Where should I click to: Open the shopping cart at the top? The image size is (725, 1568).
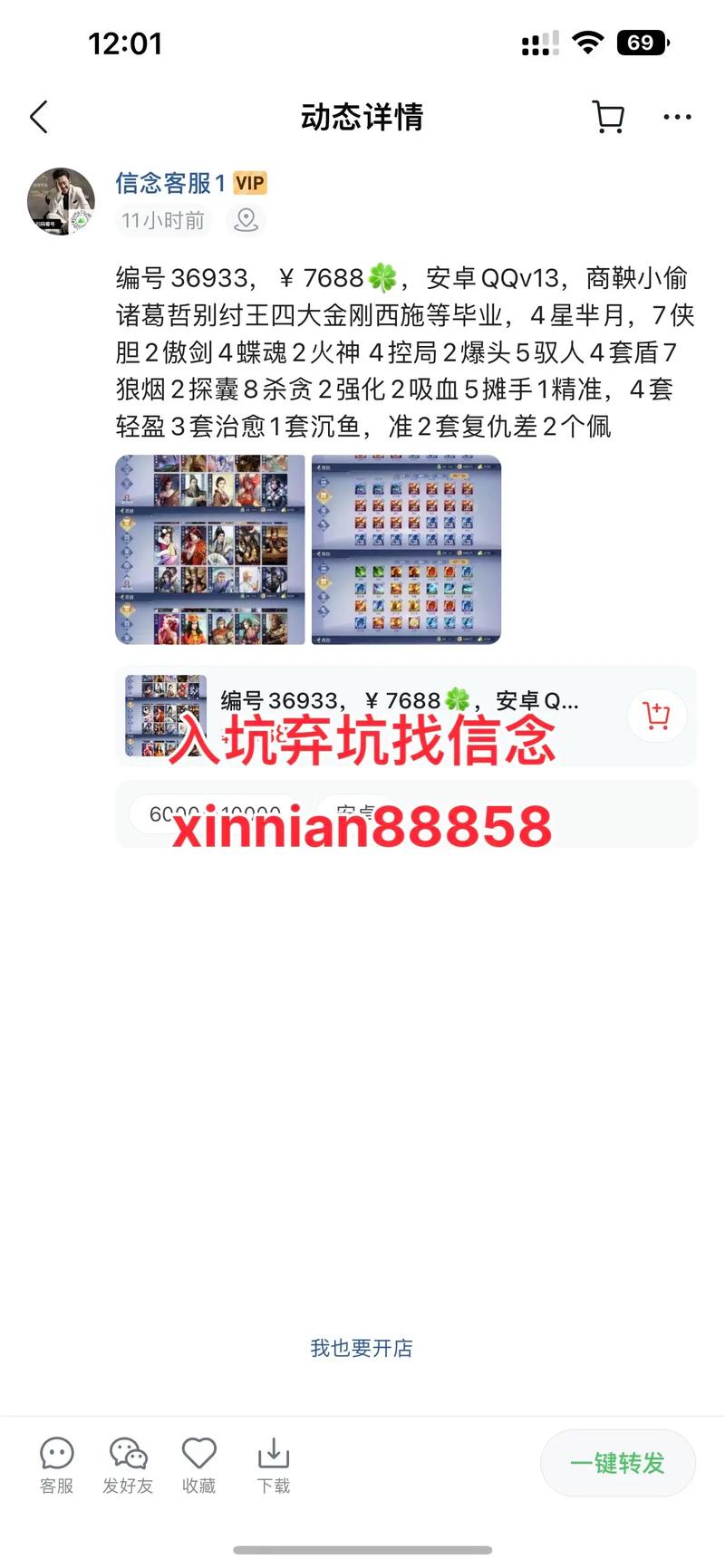coord(608,117)
